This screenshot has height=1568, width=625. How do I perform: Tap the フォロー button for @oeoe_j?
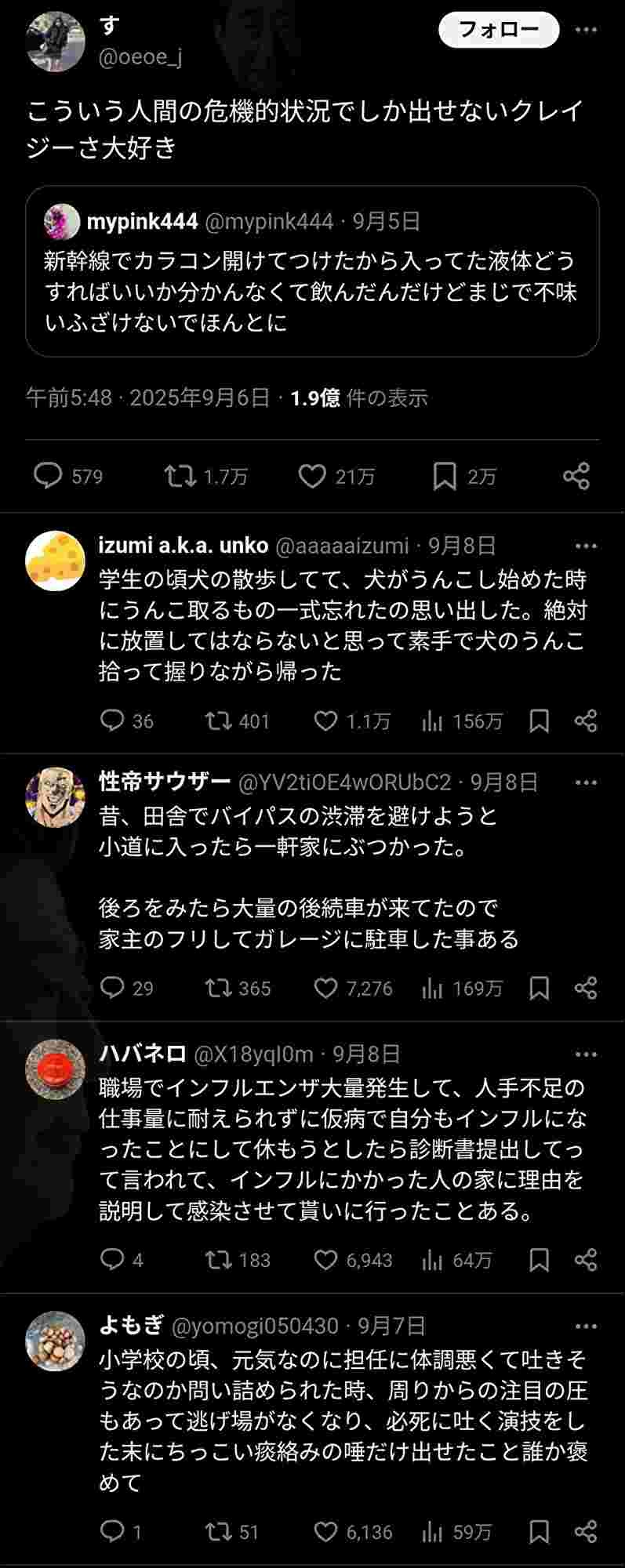[499, 31]
